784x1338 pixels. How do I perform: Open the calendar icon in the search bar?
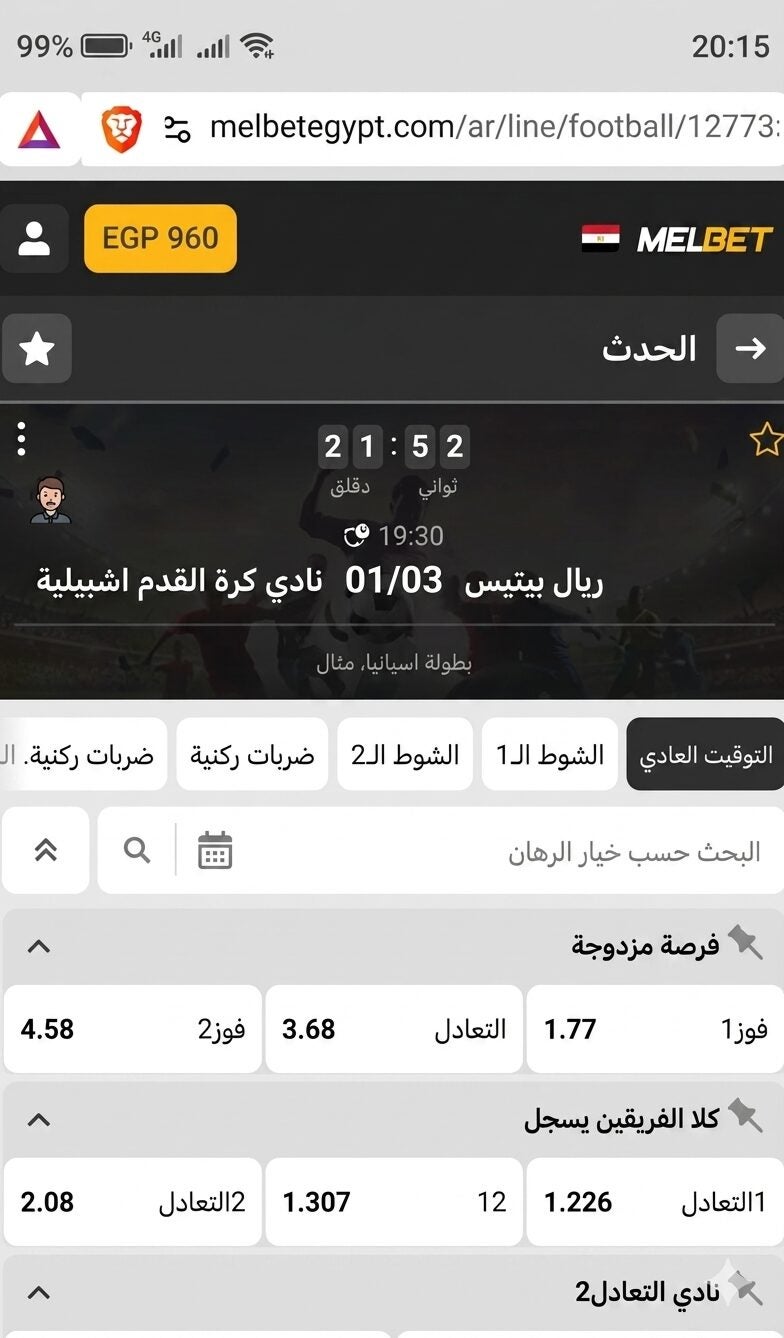click(x=215, y=851)
